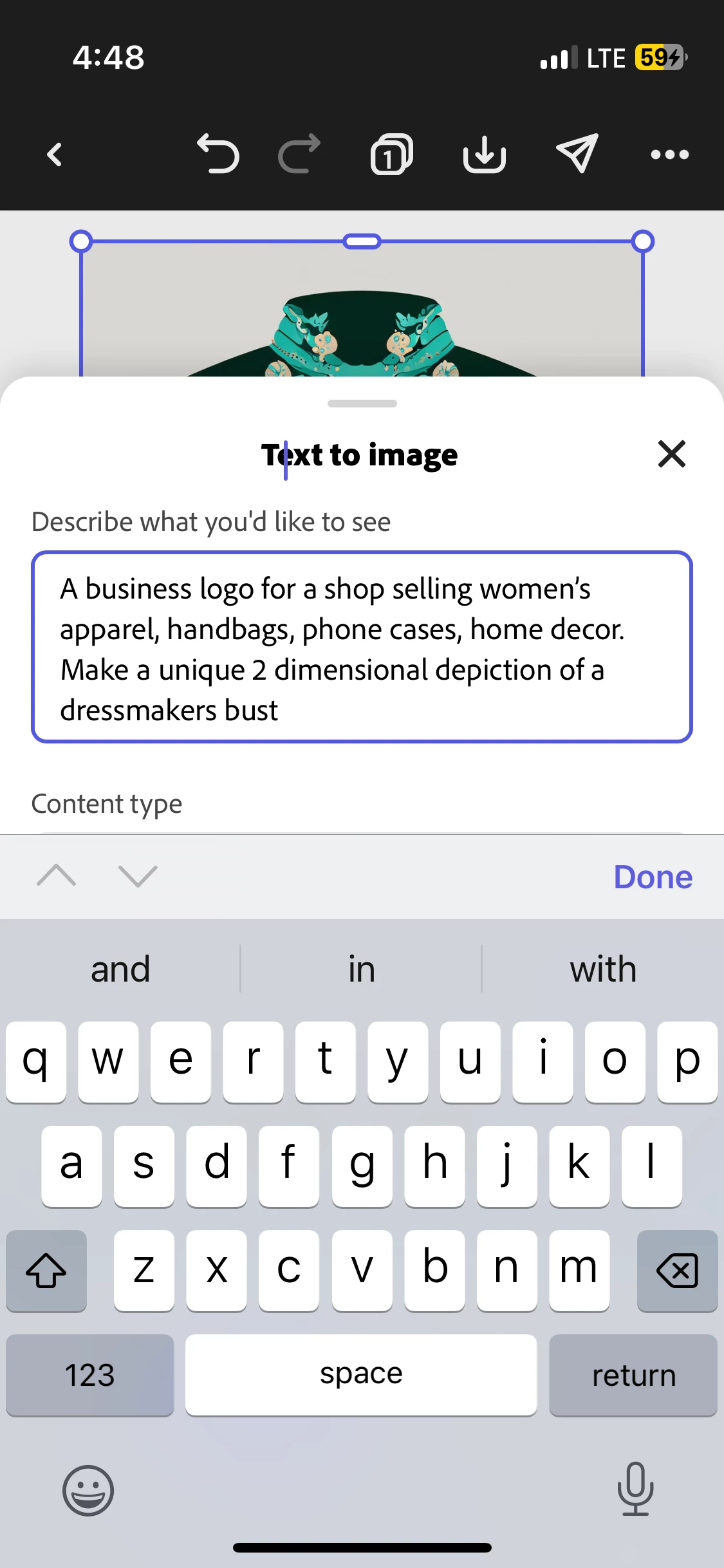The image size is (724, 1568).
Task: Download the design
Action: (484, 154)
